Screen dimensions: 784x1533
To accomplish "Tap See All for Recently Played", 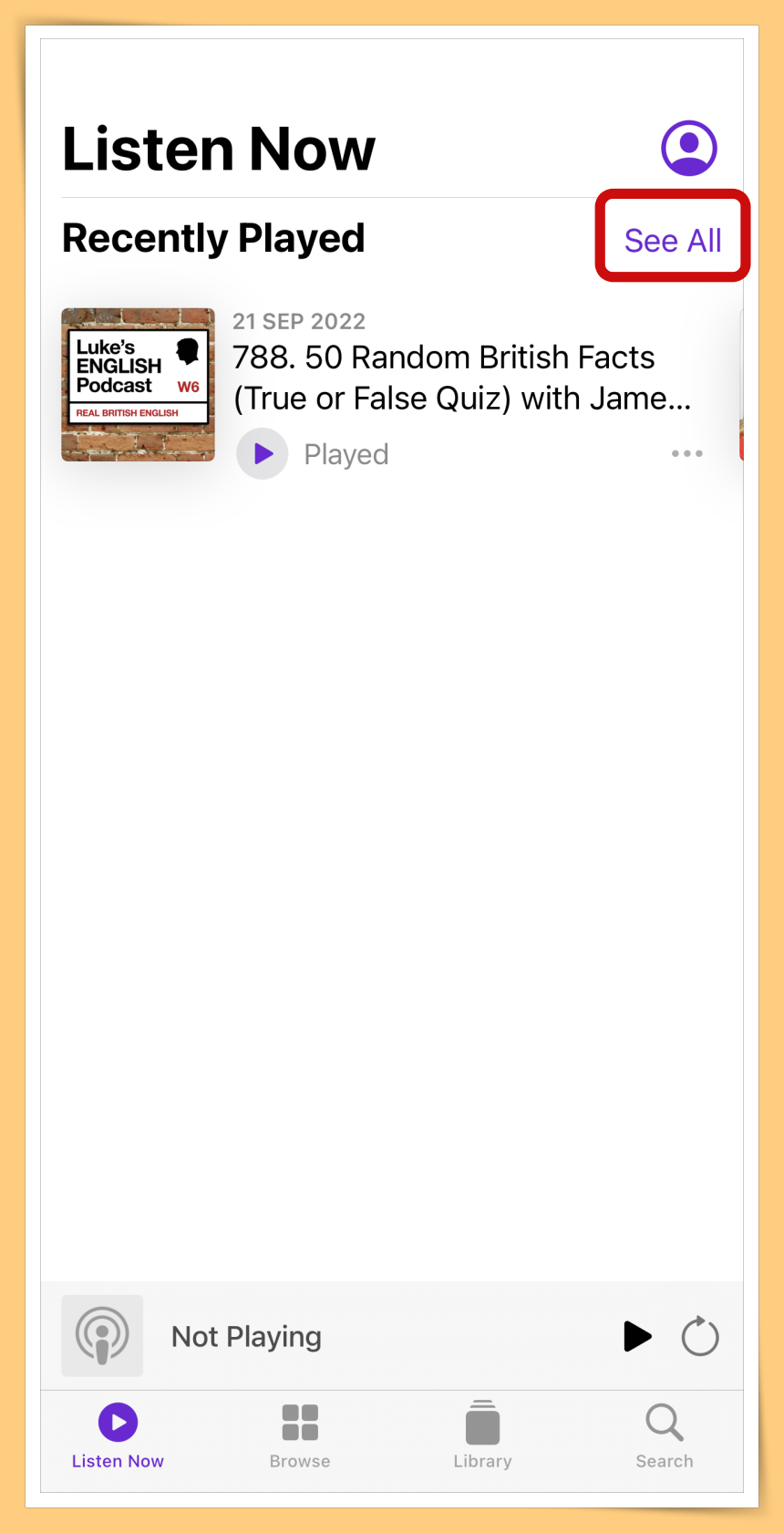I will coord(673,240).
